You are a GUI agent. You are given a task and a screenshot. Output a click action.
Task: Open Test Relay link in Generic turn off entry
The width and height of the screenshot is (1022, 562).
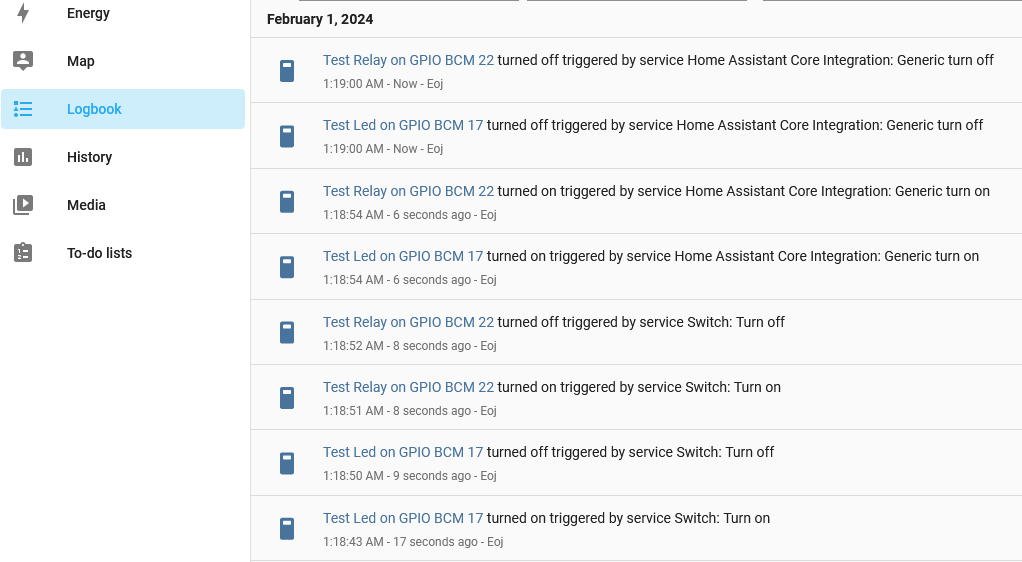408,60
